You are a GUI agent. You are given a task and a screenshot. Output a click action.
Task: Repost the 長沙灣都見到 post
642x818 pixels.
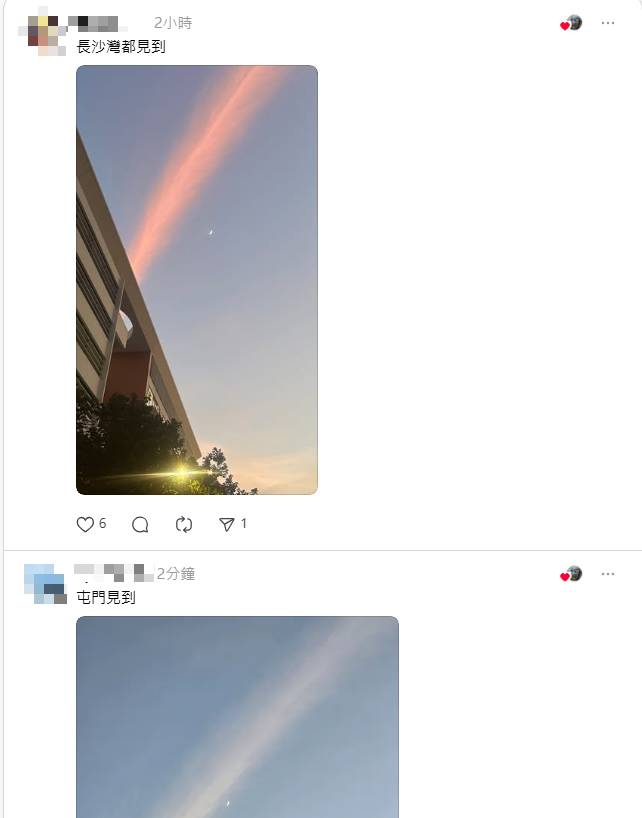tap(183, 524)
